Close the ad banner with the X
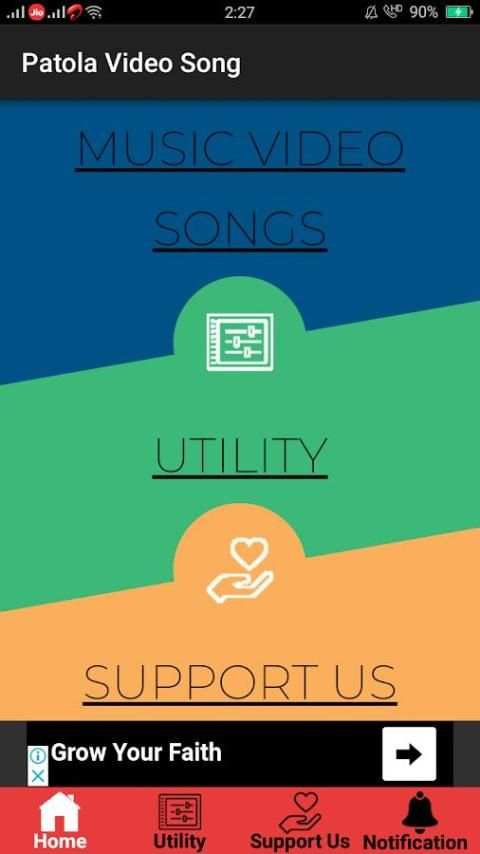 point(38,776)
